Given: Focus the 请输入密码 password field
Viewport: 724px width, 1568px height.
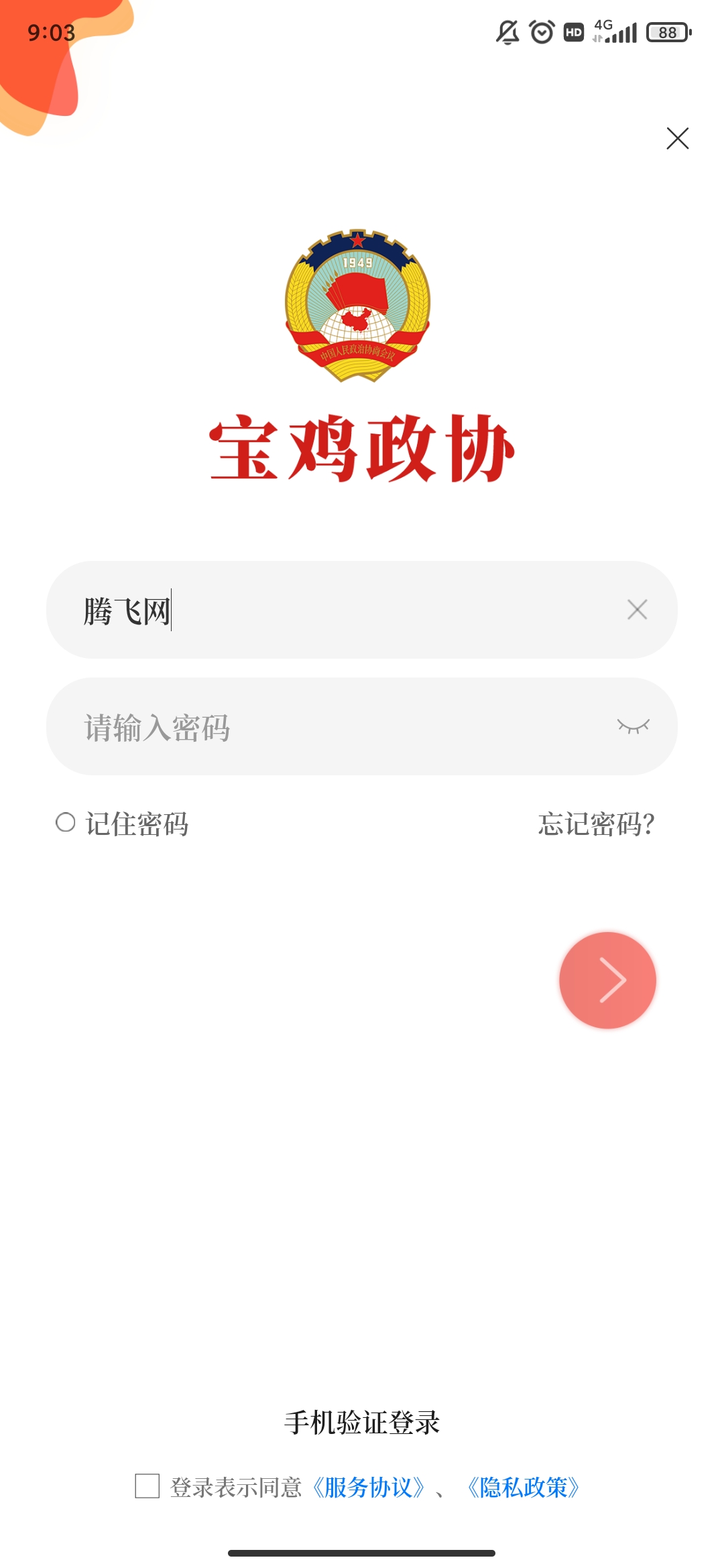Looking at the screenshot, I should coord(361,726).
